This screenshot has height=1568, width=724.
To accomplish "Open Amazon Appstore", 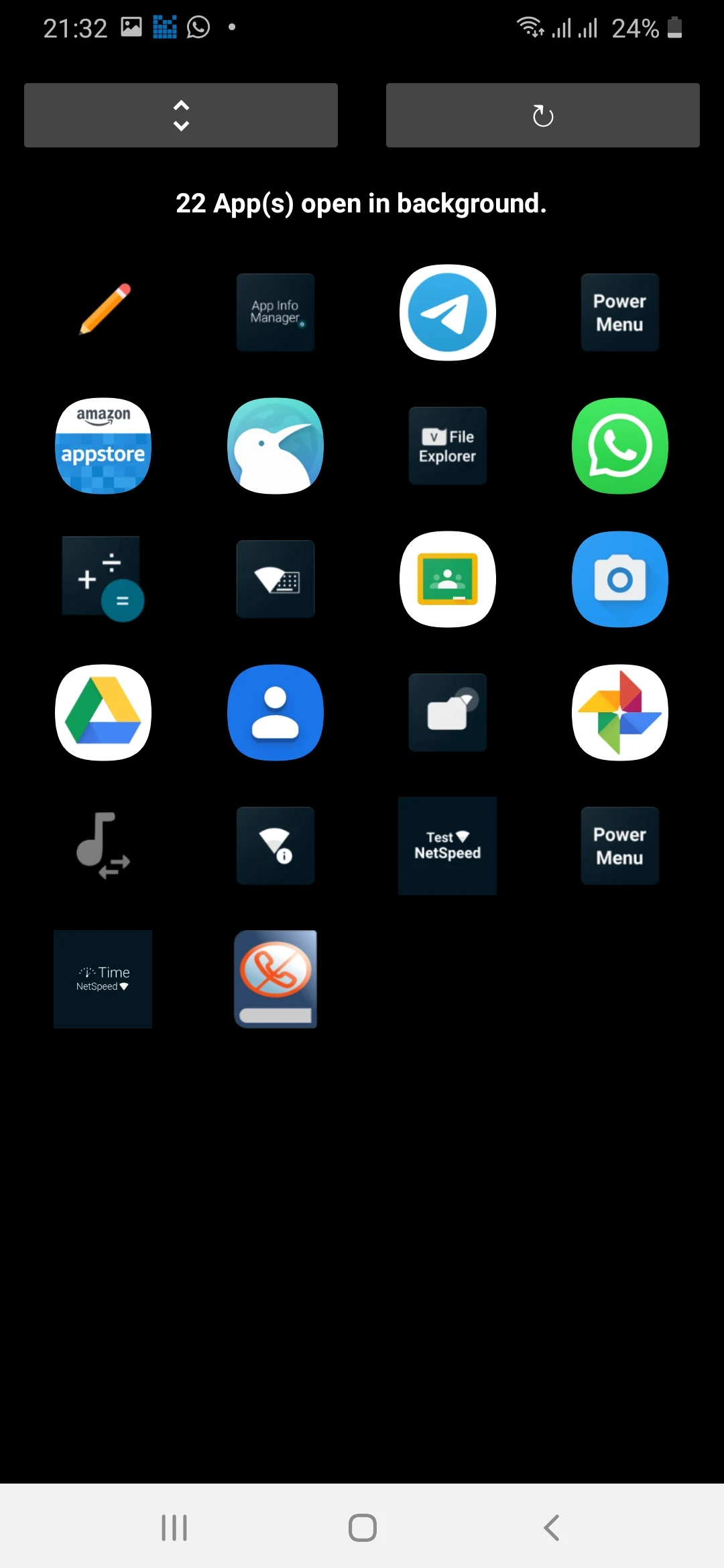I will point(103,446).
